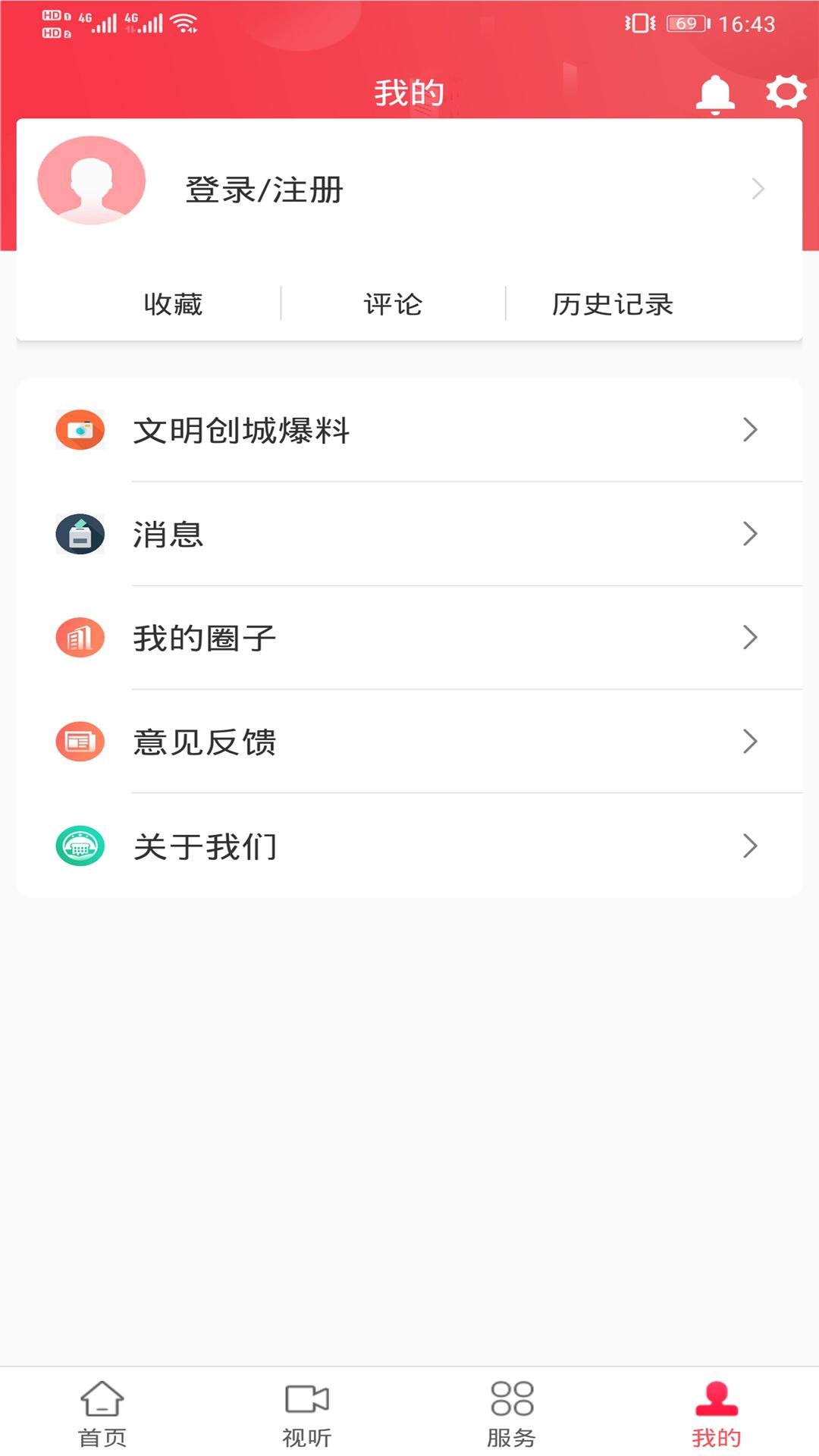Tap 登录/注册 to log in
The width and height of the screenshot is (819, 1456).
click(x=265, y=190)
